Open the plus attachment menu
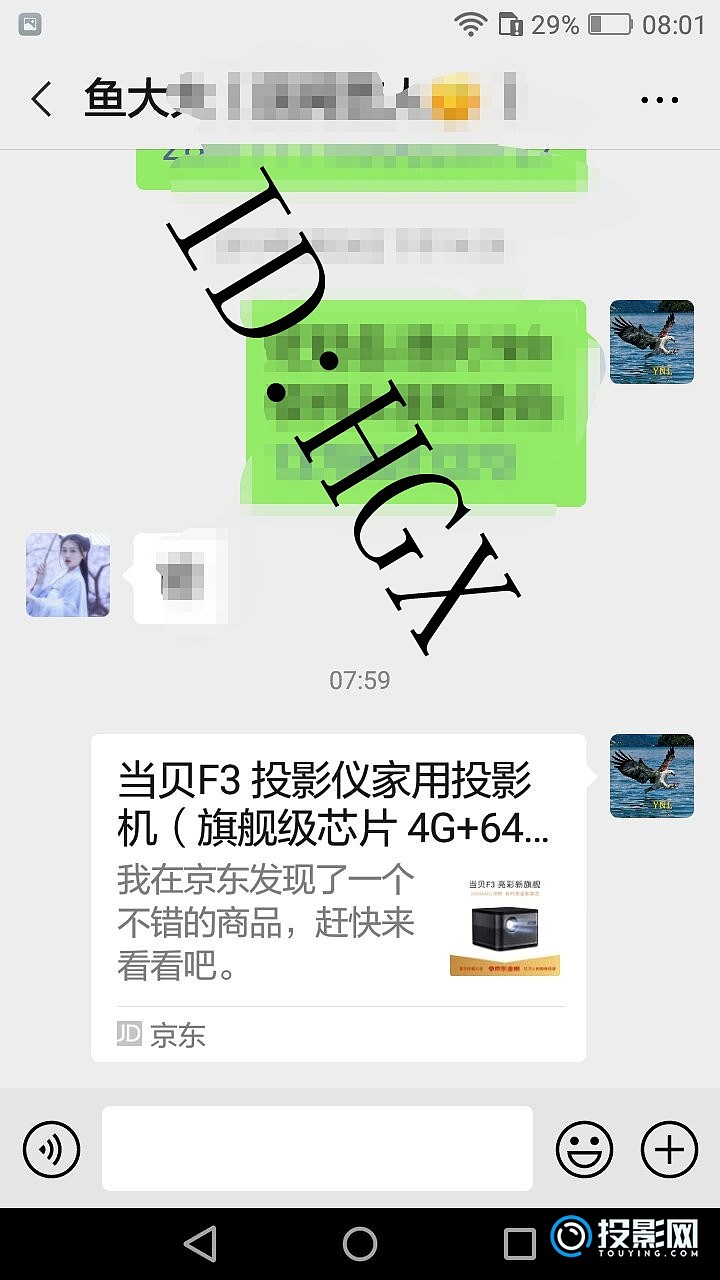 click(x=669, y=1148)
